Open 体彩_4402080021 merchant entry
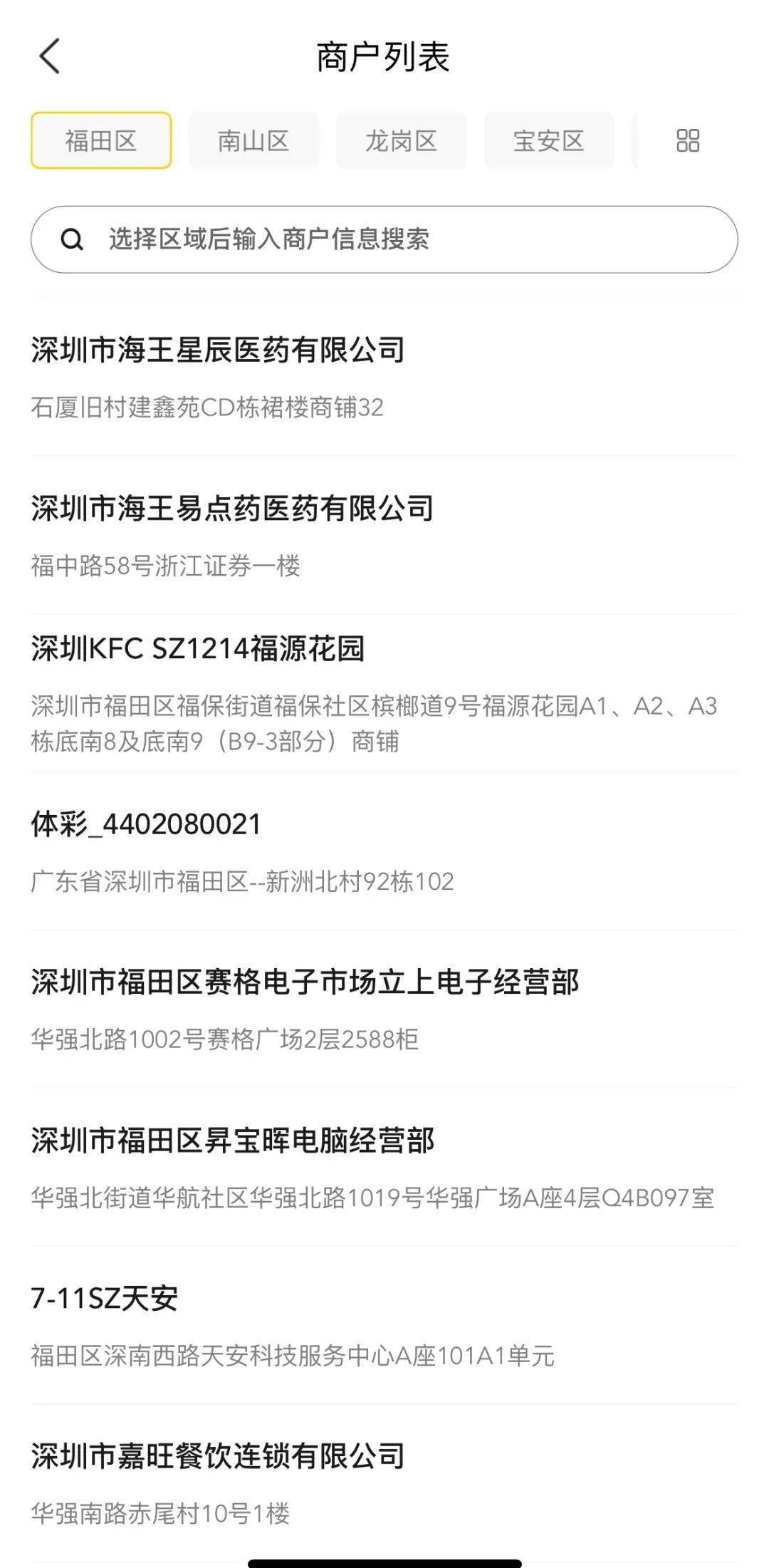This screenshot has height=1568, width=769. (147, 824)
